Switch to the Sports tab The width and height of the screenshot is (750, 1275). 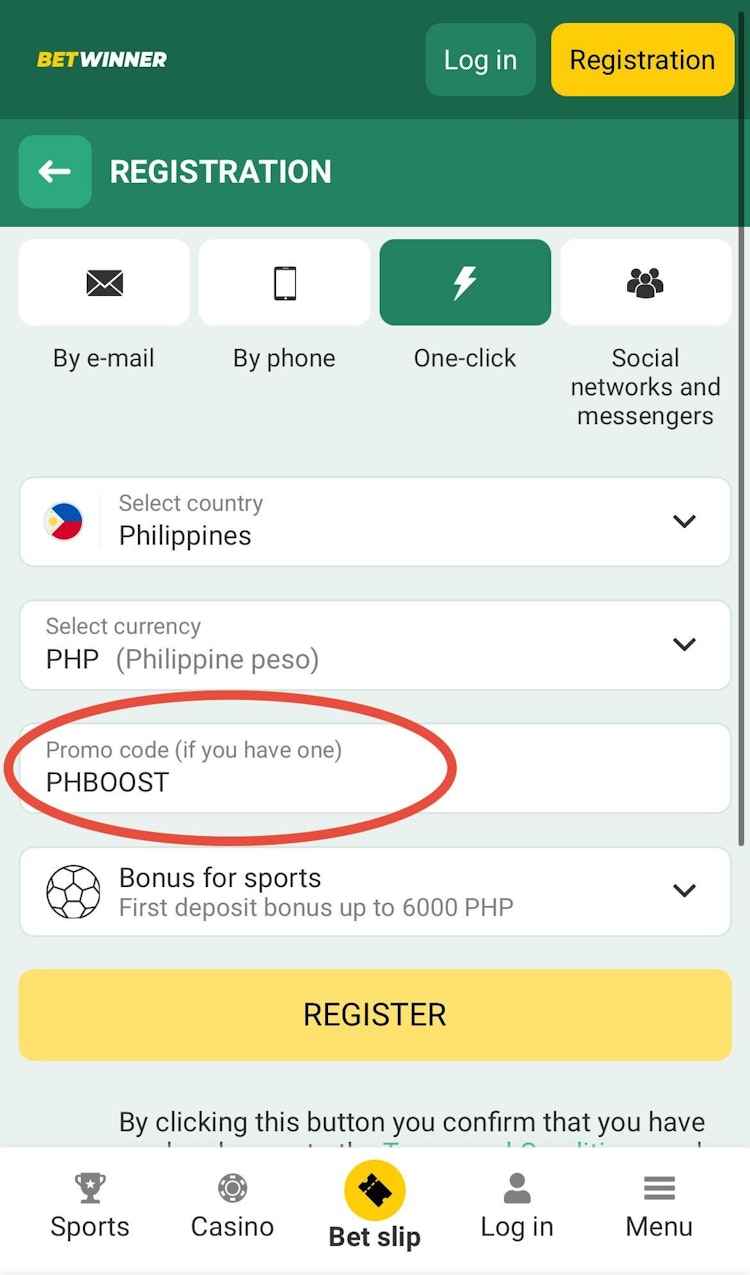click(x=90, y=1207)
